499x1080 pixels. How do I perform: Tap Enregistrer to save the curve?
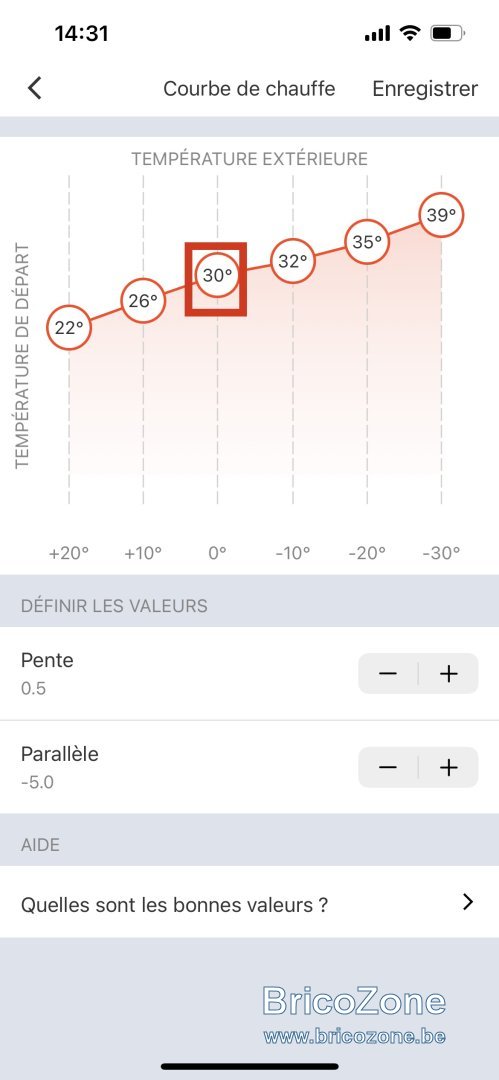point(425,89)
